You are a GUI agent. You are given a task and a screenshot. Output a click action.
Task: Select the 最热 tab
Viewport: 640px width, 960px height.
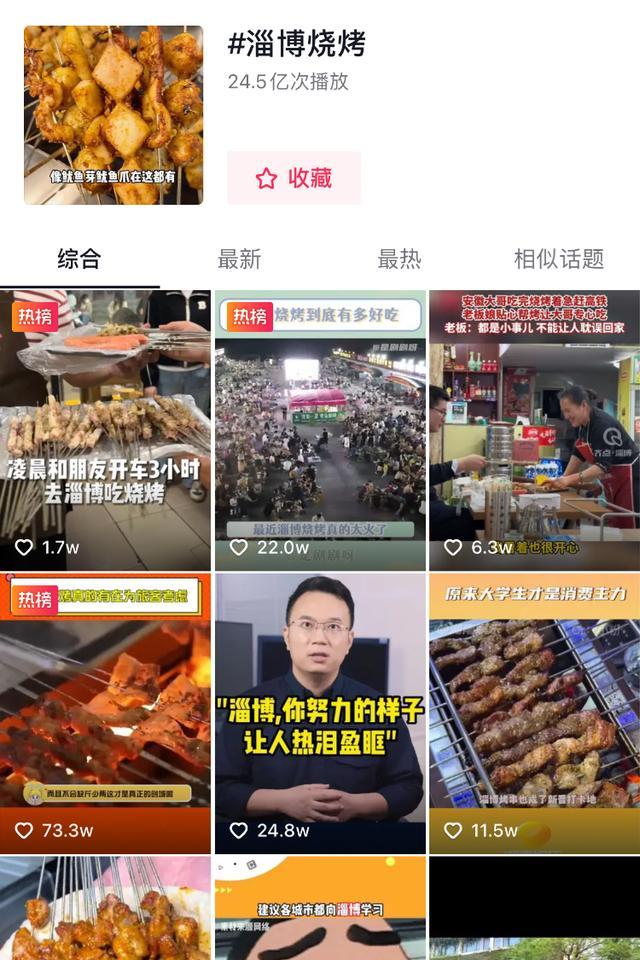pyautogui.click(x=399, y=259)
